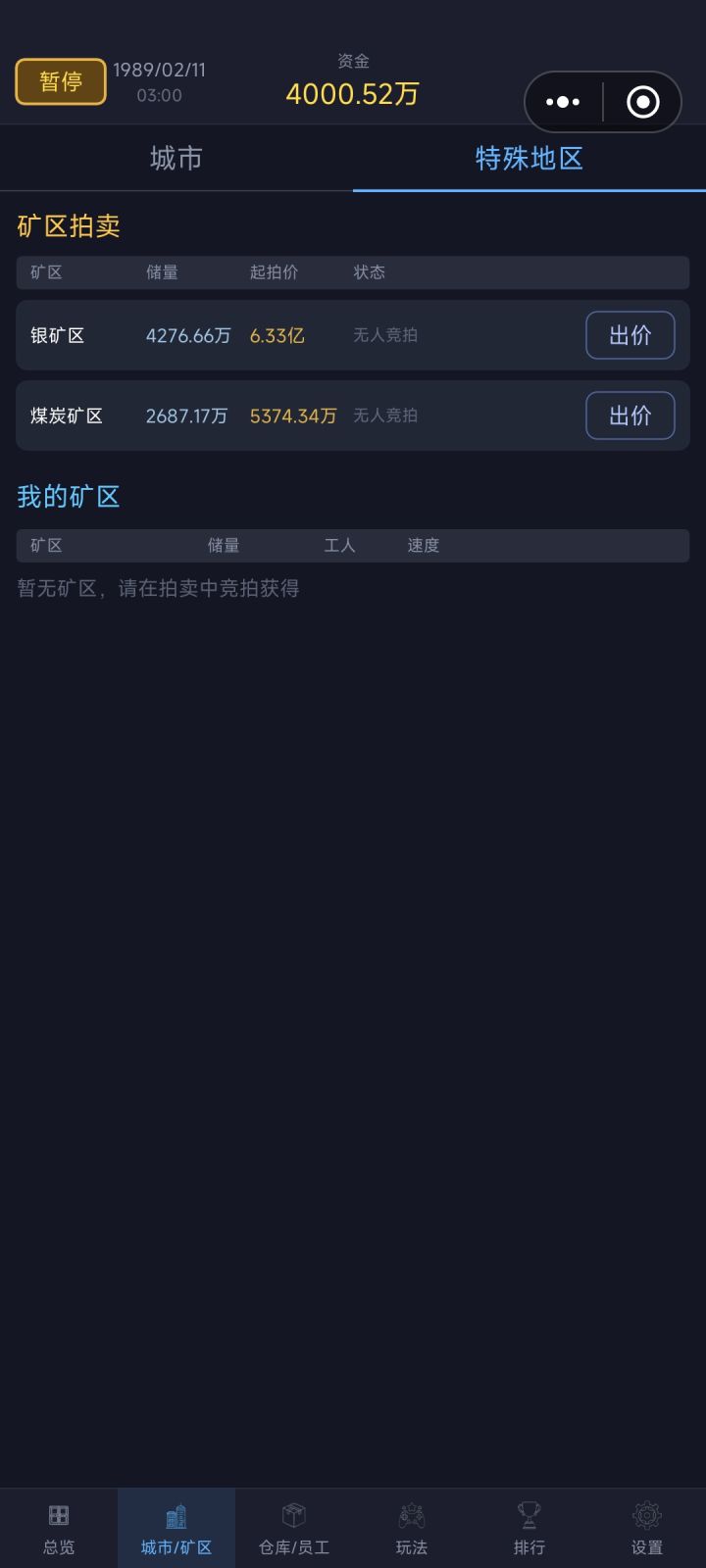Select the 城市/矿区 navigation icon
706x1568 pixels.
pos(176,1529)
